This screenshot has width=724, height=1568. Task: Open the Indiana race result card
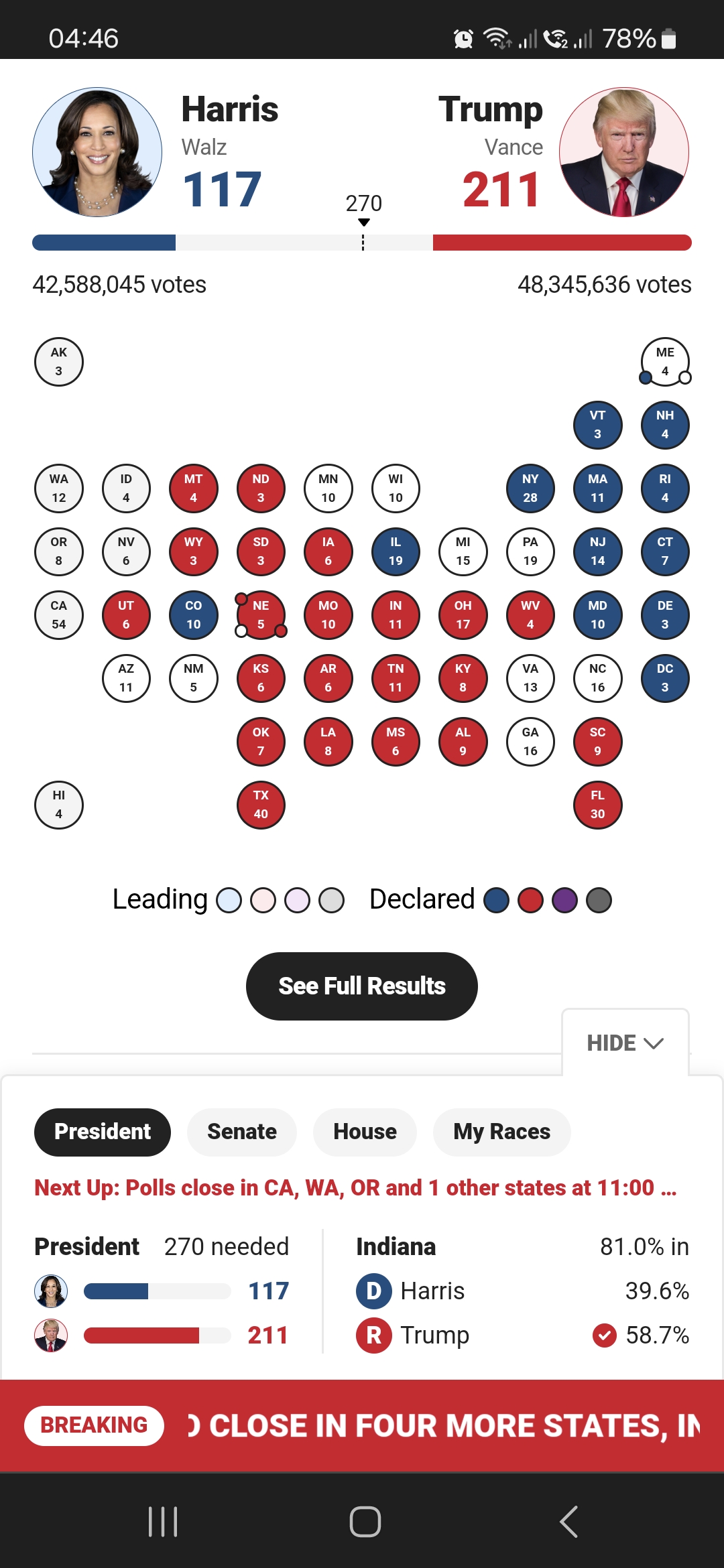coord(522,1291)
